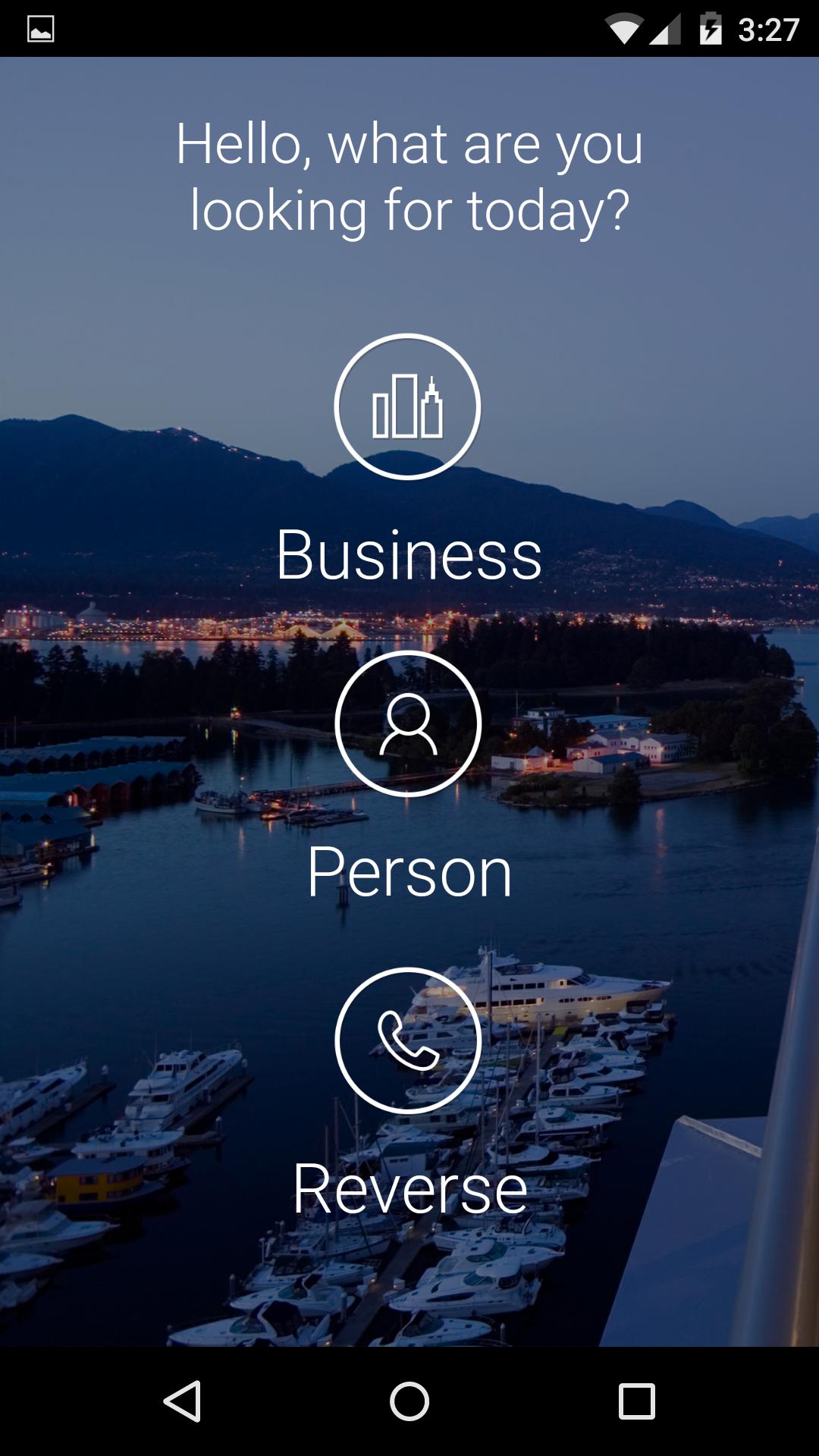Select the Business search option

point(408,407)
